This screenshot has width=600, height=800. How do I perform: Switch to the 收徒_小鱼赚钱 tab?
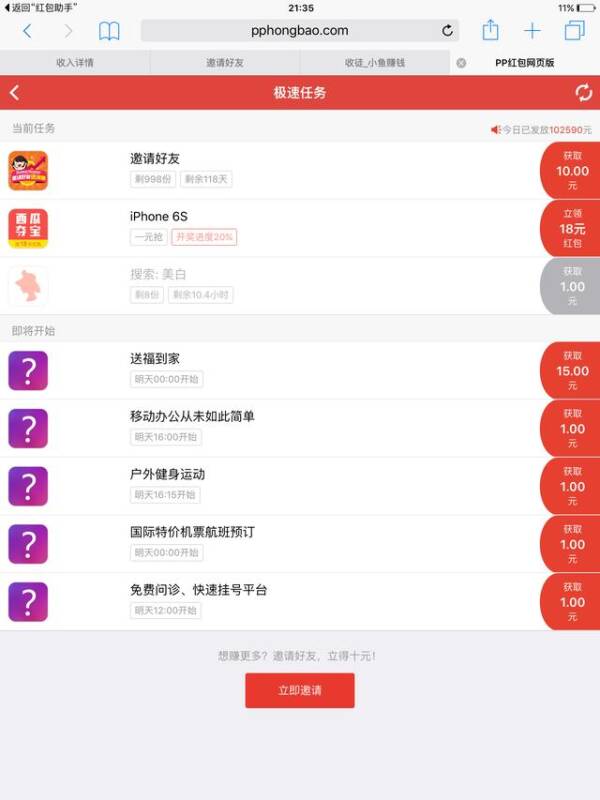point(375,62)
